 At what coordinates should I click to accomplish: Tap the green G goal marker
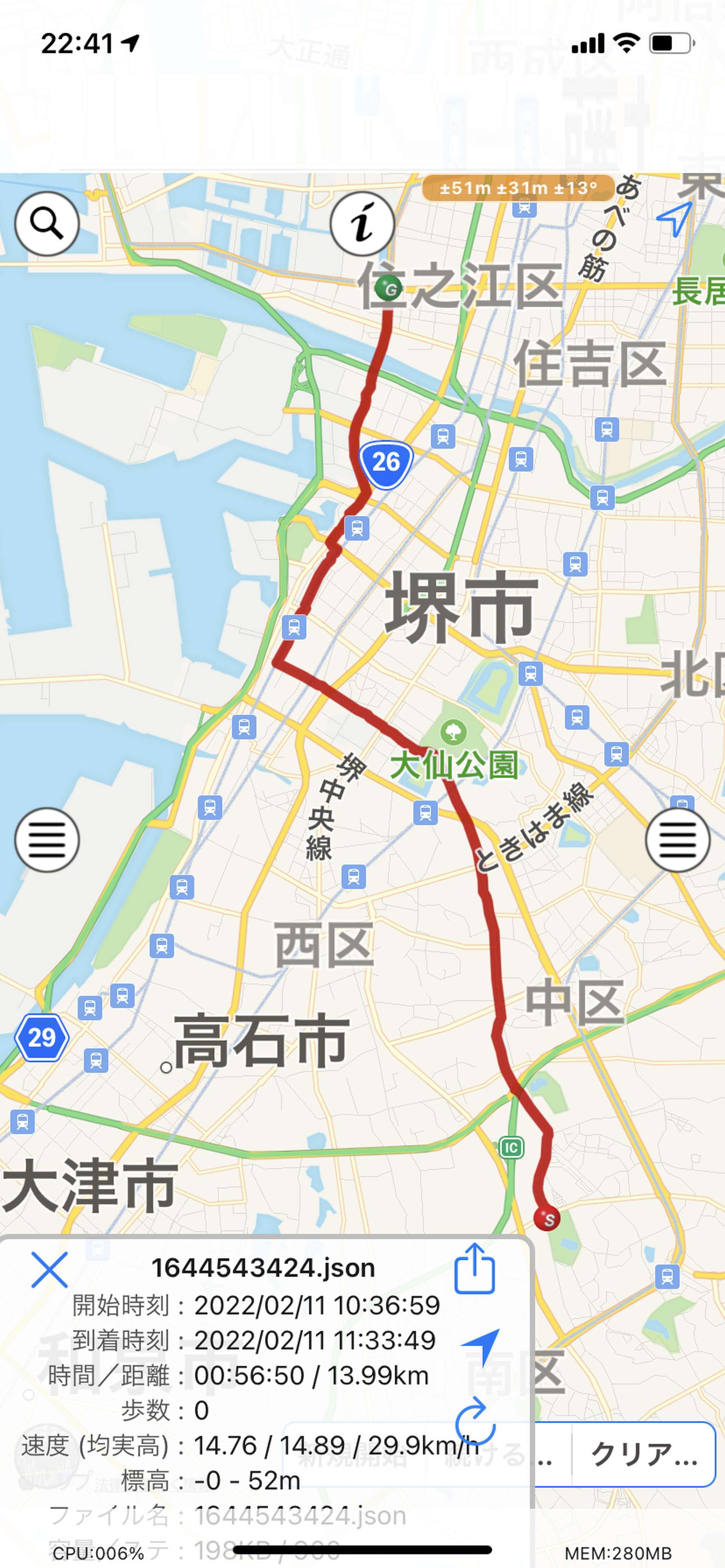click(x=388, y=289)
